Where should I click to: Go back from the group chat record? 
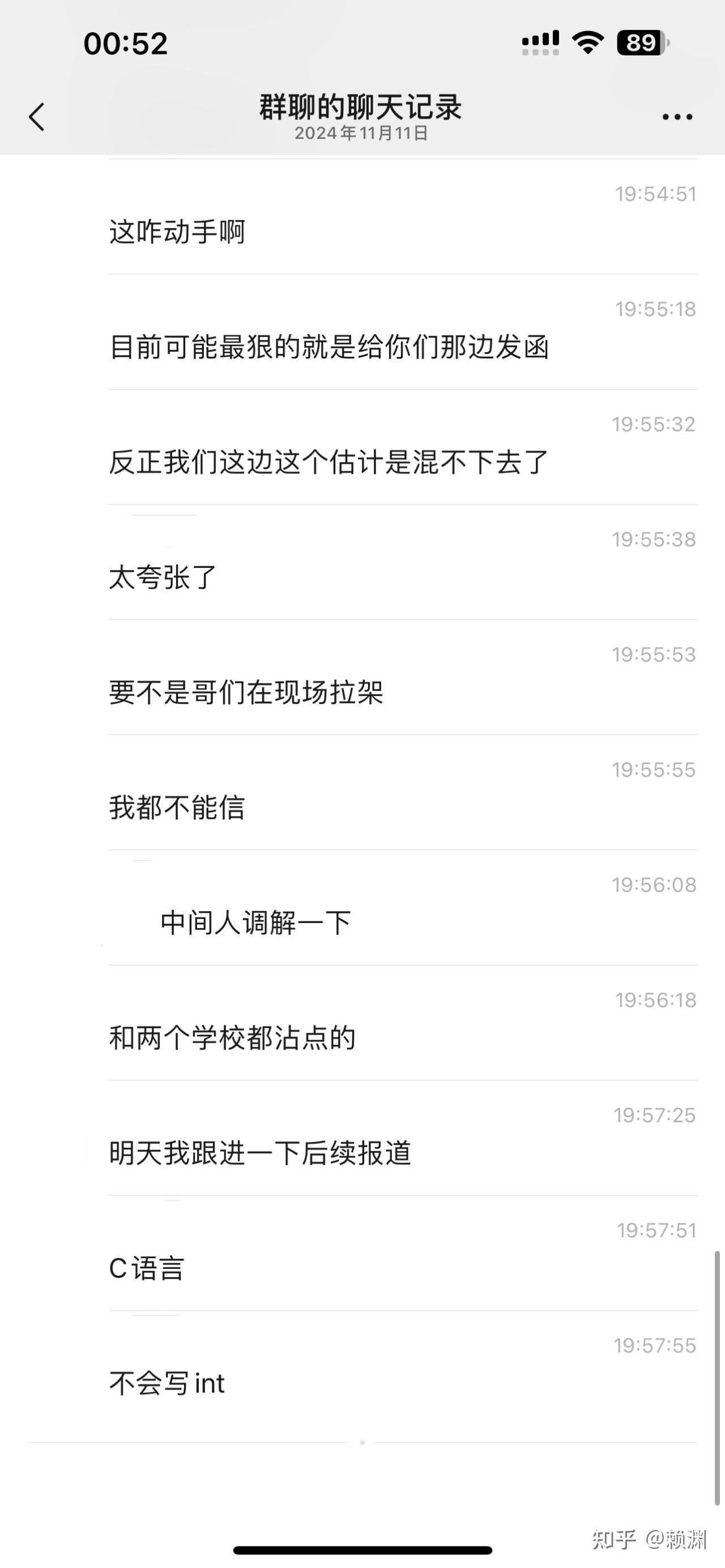tap(36, 116)
